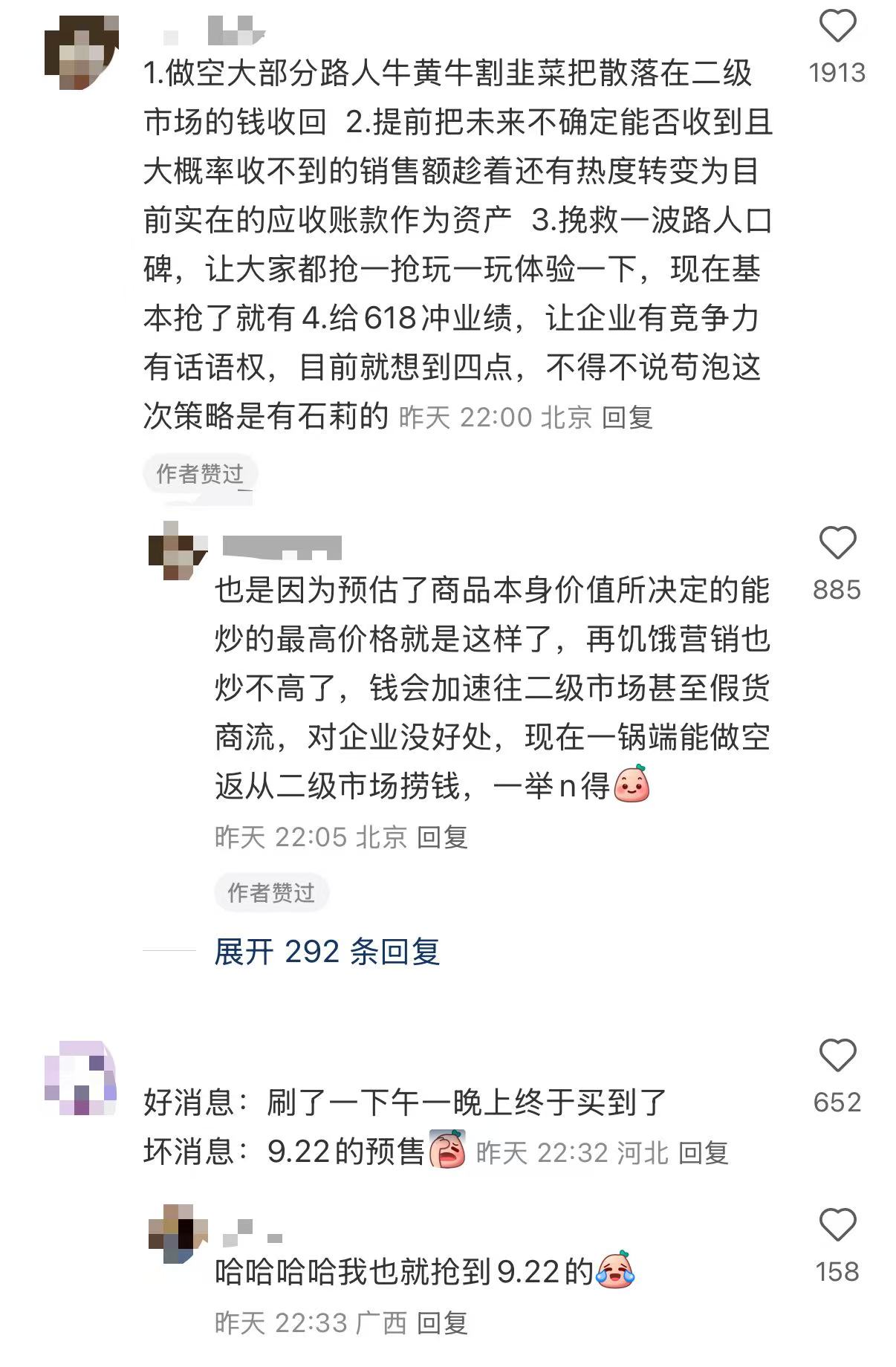Like the reply with 885 likes
The image size is (896, 1367).
(x=837, y=543)
